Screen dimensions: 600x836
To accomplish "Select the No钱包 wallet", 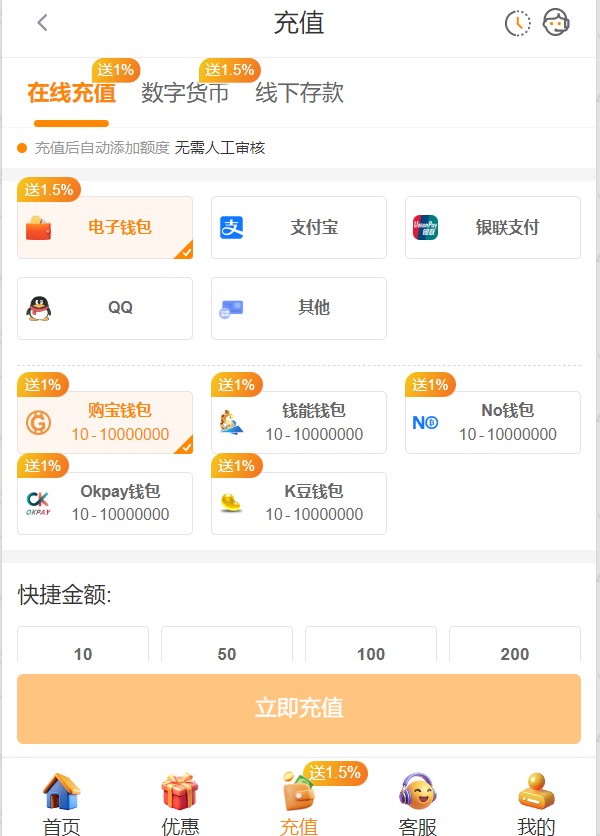I will click(x=492, y=422).
